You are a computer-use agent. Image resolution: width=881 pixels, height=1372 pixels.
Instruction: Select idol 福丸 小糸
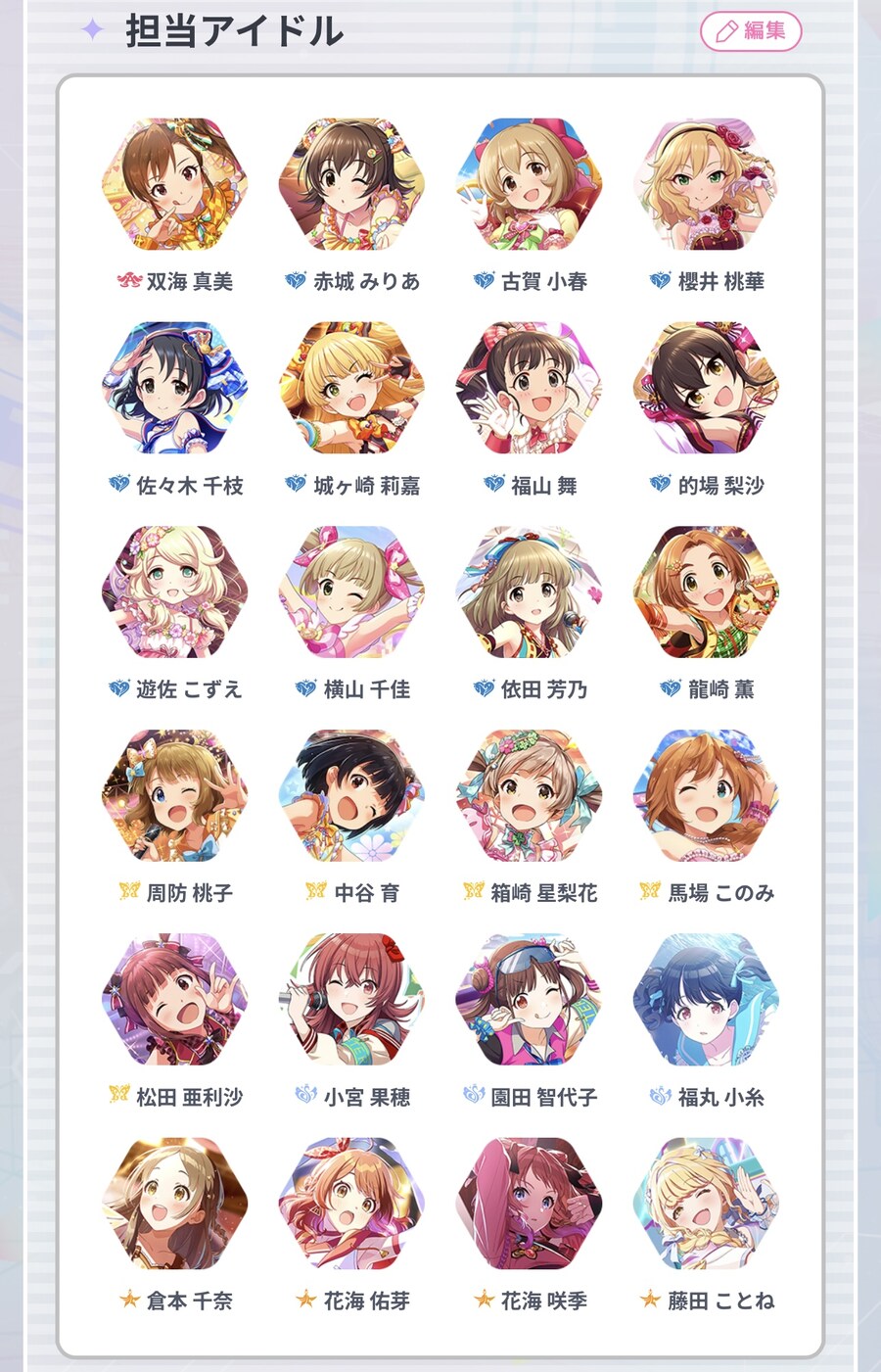[706, 1000]
